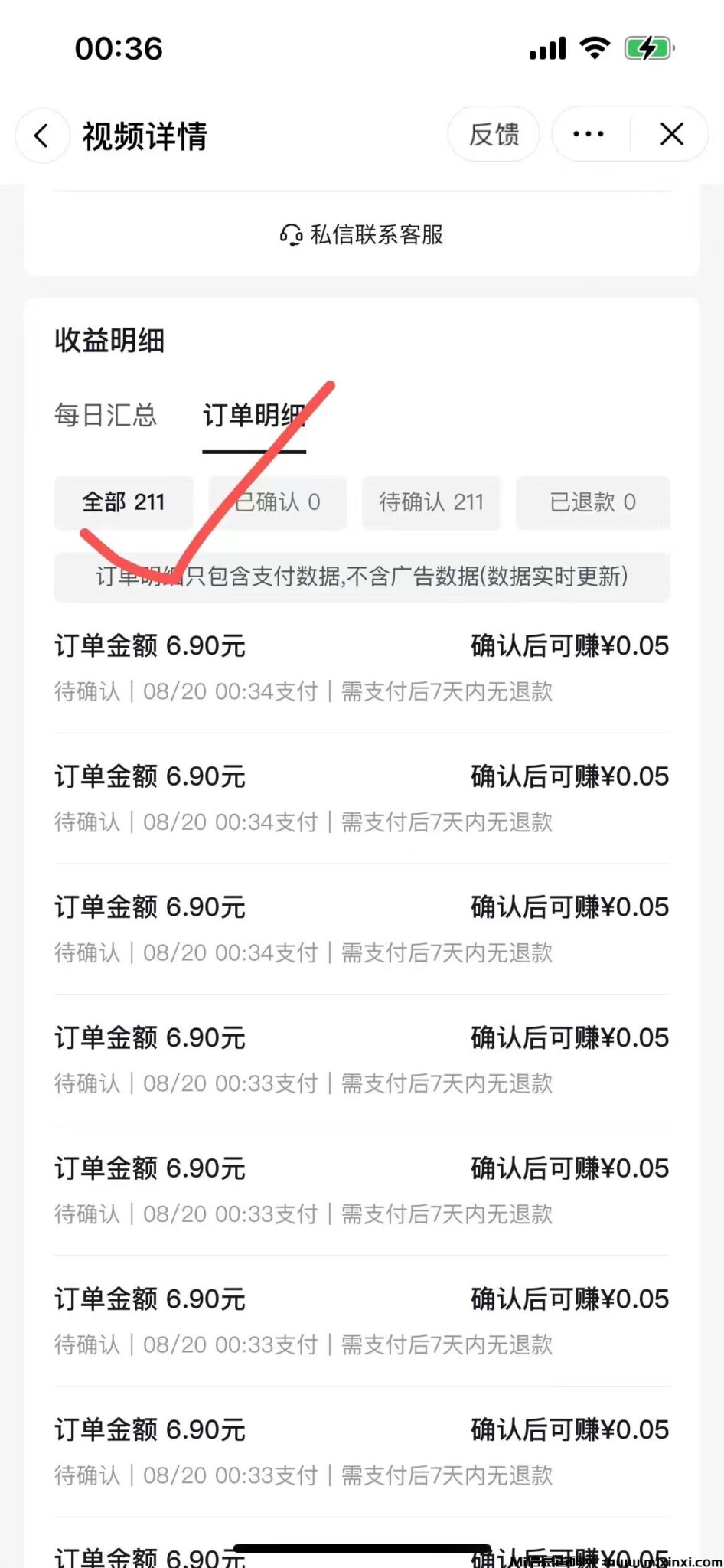Tap the 反馈 feedback button
Image resolution: width=724 pixels, height=1568 pixels.
point(494,133)
